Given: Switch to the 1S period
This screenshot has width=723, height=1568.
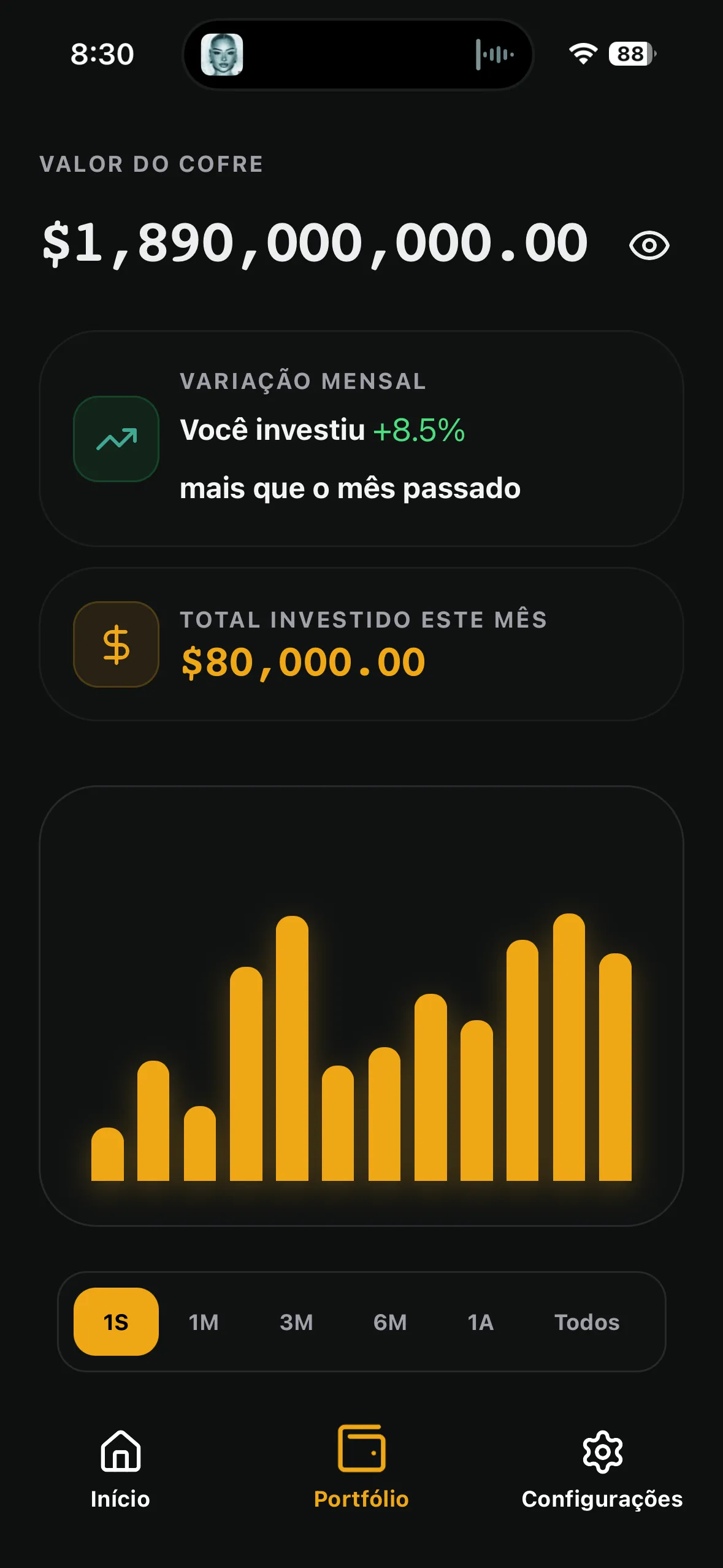Looking at the screenshot, I should pos(116,1323).
